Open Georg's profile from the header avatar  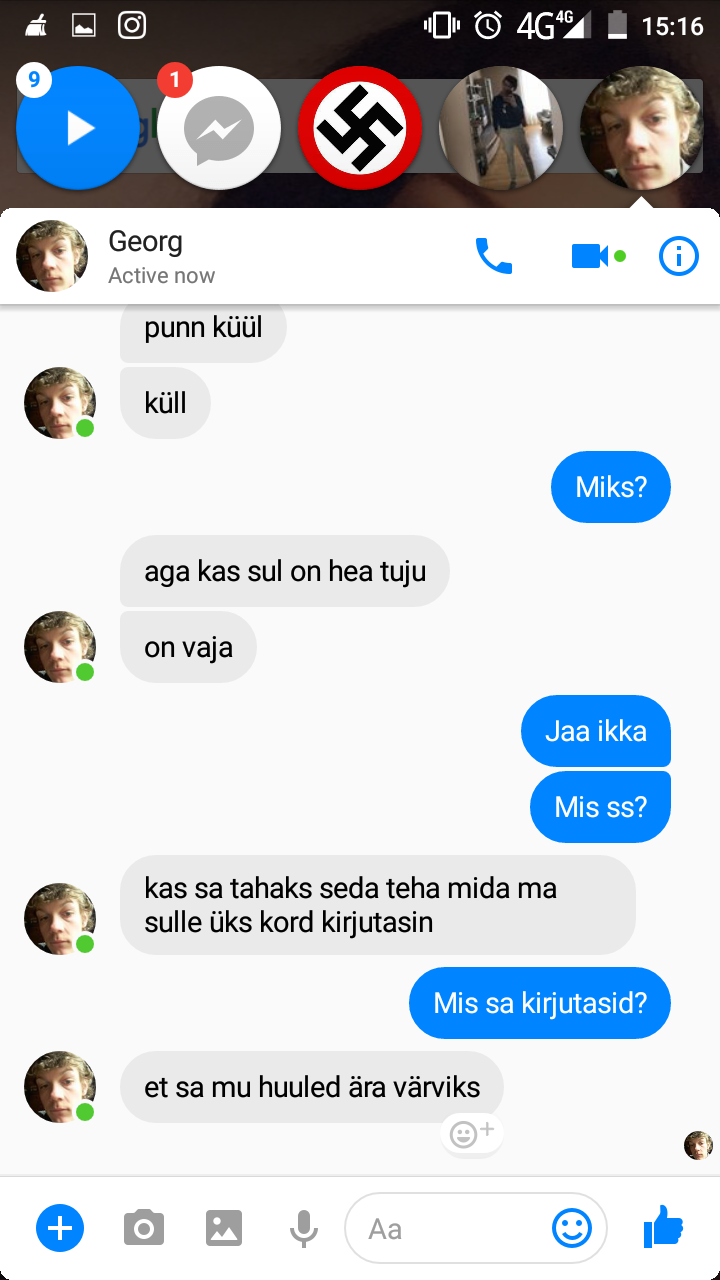click(52, 256)
